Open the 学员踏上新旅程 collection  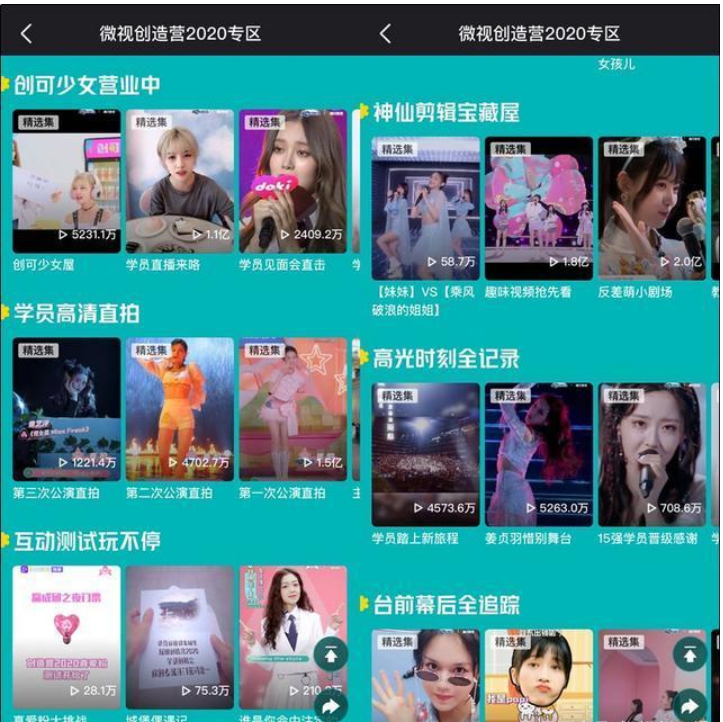point(425,454)
